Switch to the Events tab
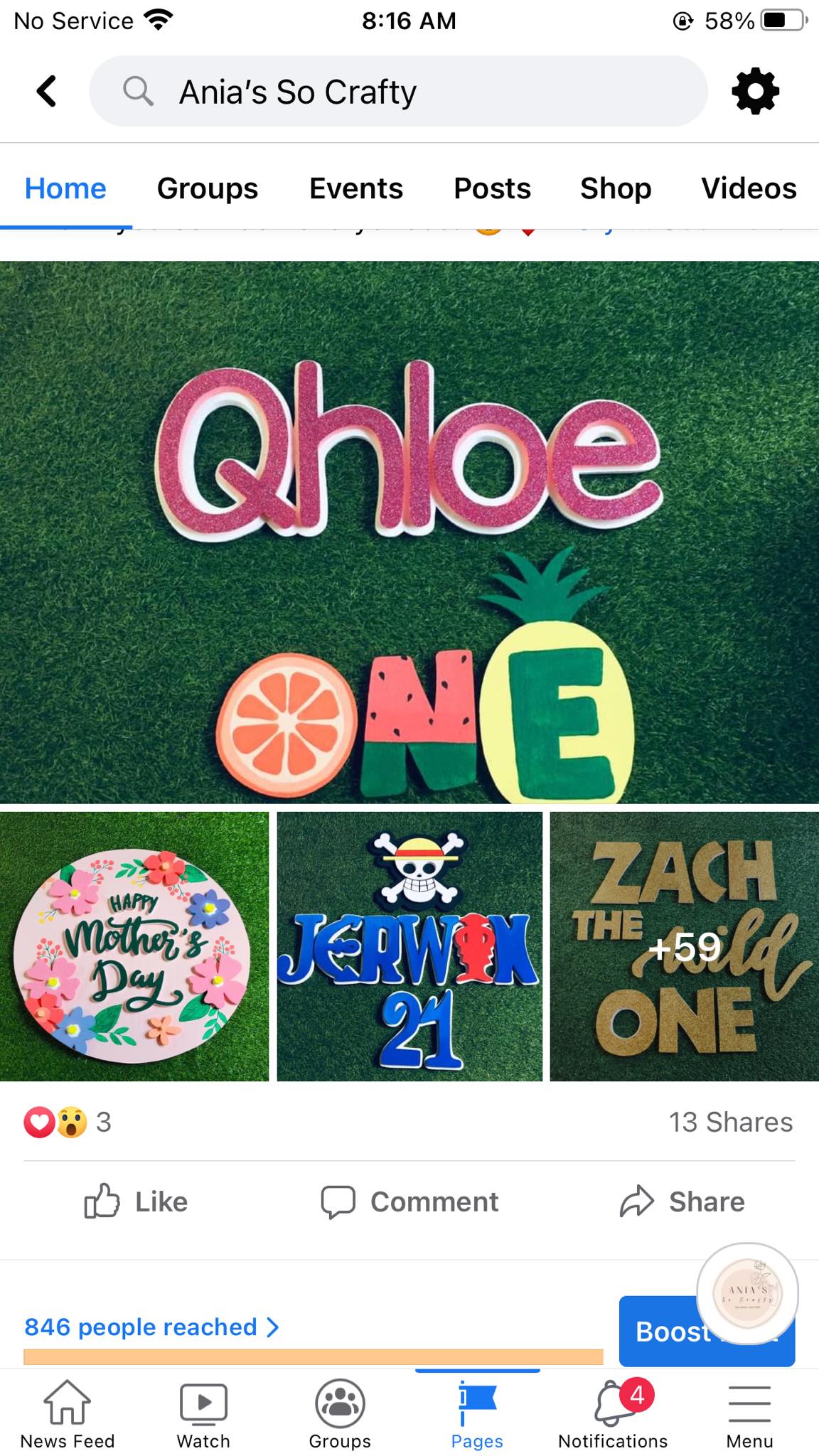This screenshot has height=1456, width=819. pos(355,188)
